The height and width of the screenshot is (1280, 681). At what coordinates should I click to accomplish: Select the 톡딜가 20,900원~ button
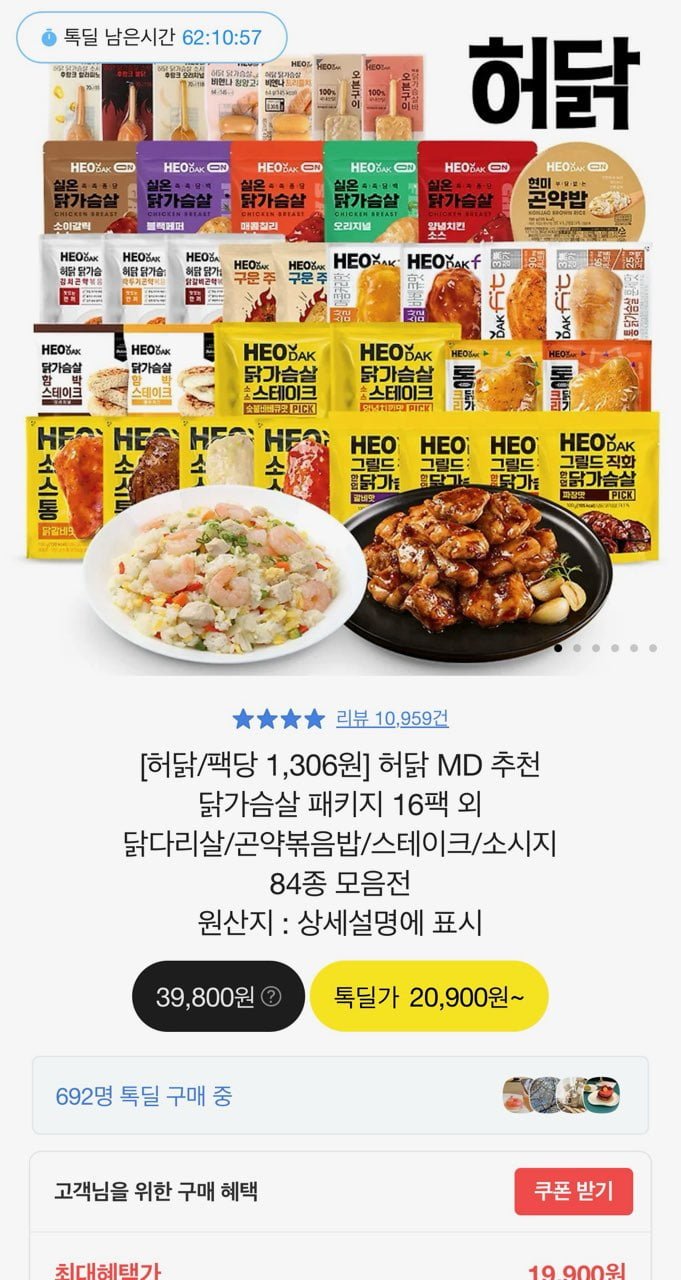click(x=429, y=996)
